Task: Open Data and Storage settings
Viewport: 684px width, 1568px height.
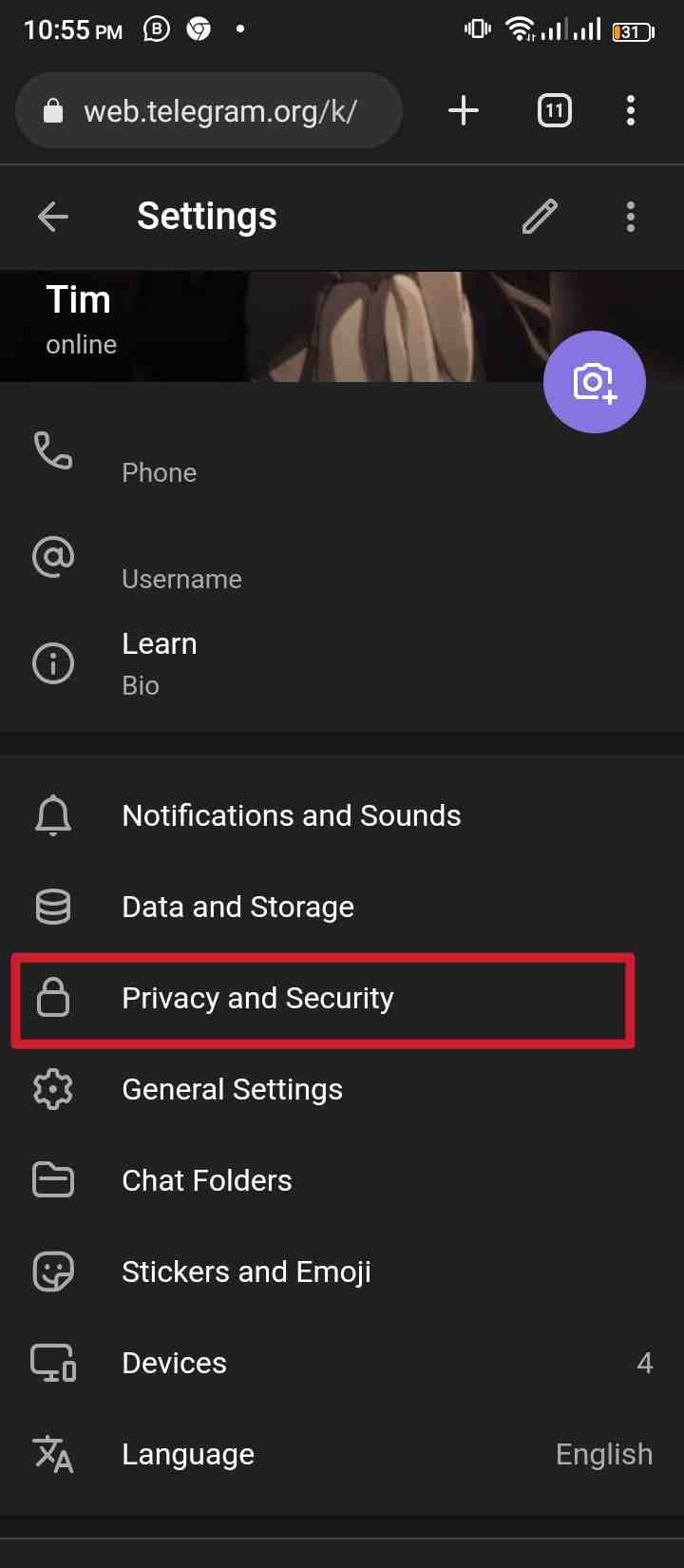Action: tap(342, 907)
